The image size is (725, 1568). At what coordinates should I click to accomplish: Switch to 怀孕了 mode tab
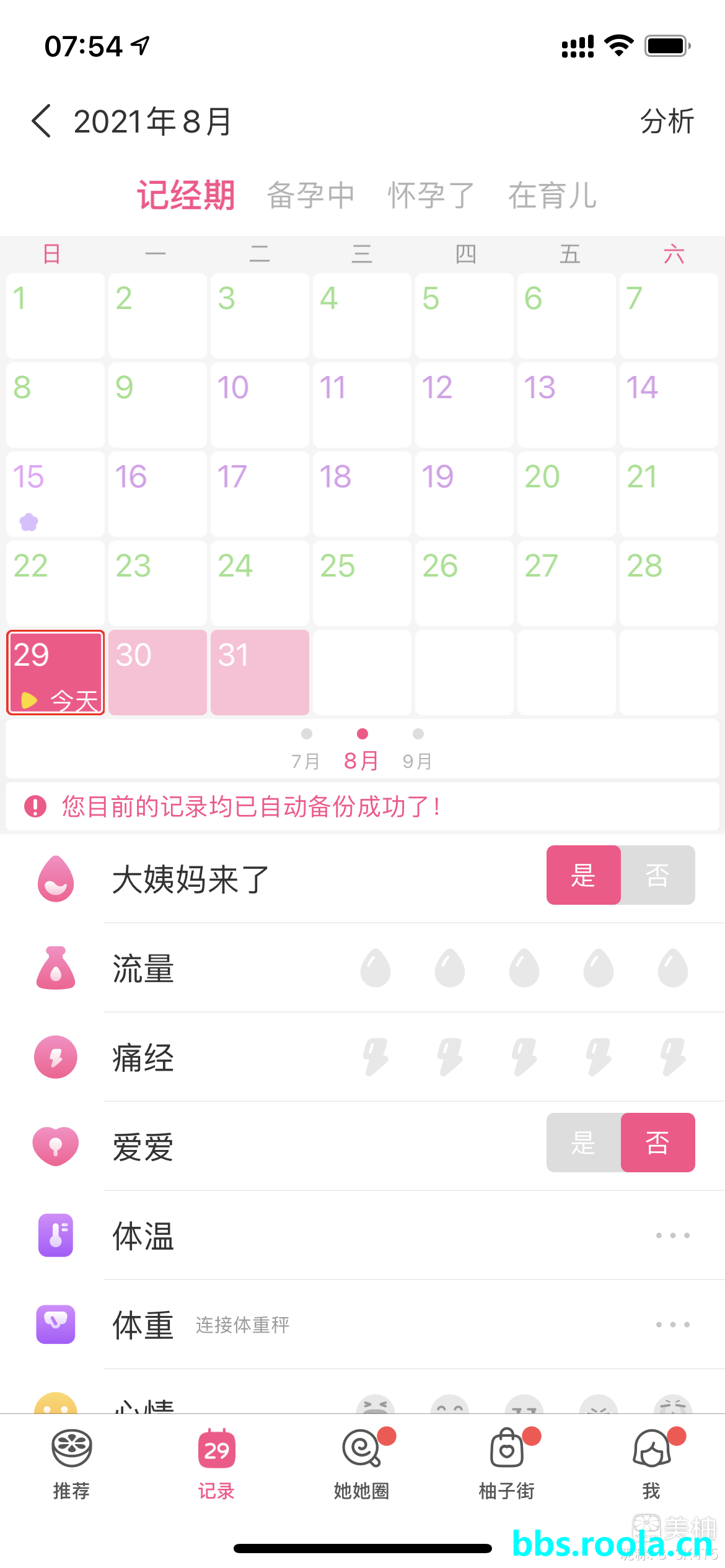(x=431, y=196)
